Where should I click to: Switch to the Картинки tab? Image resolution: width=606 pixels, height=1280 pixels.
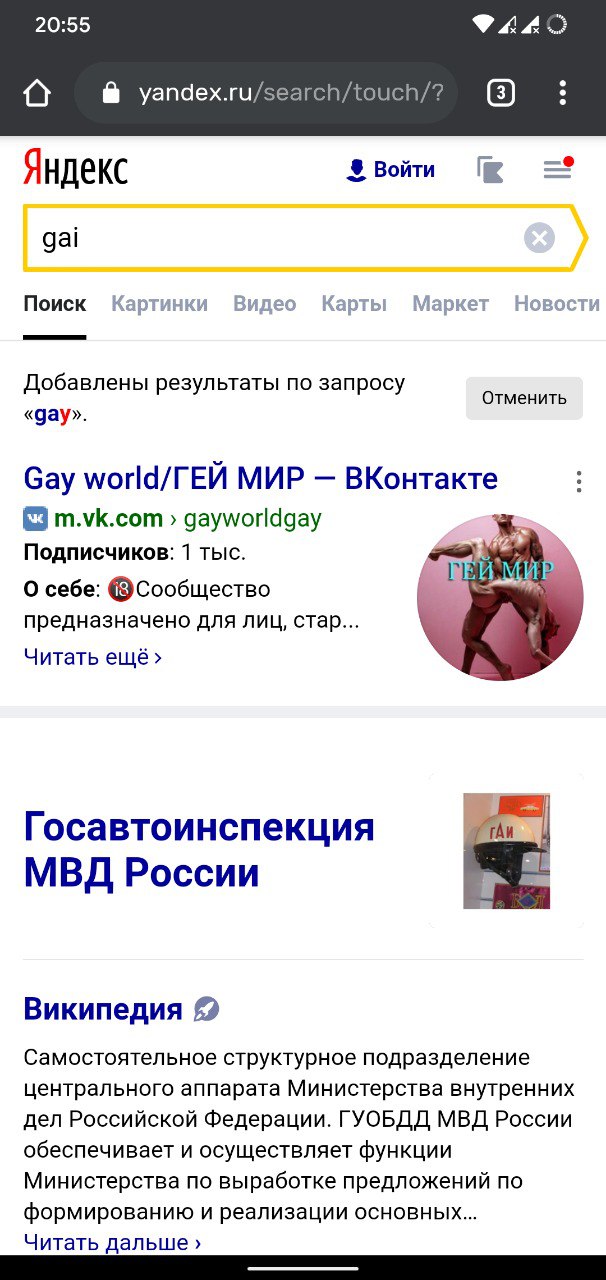(159, 304)
